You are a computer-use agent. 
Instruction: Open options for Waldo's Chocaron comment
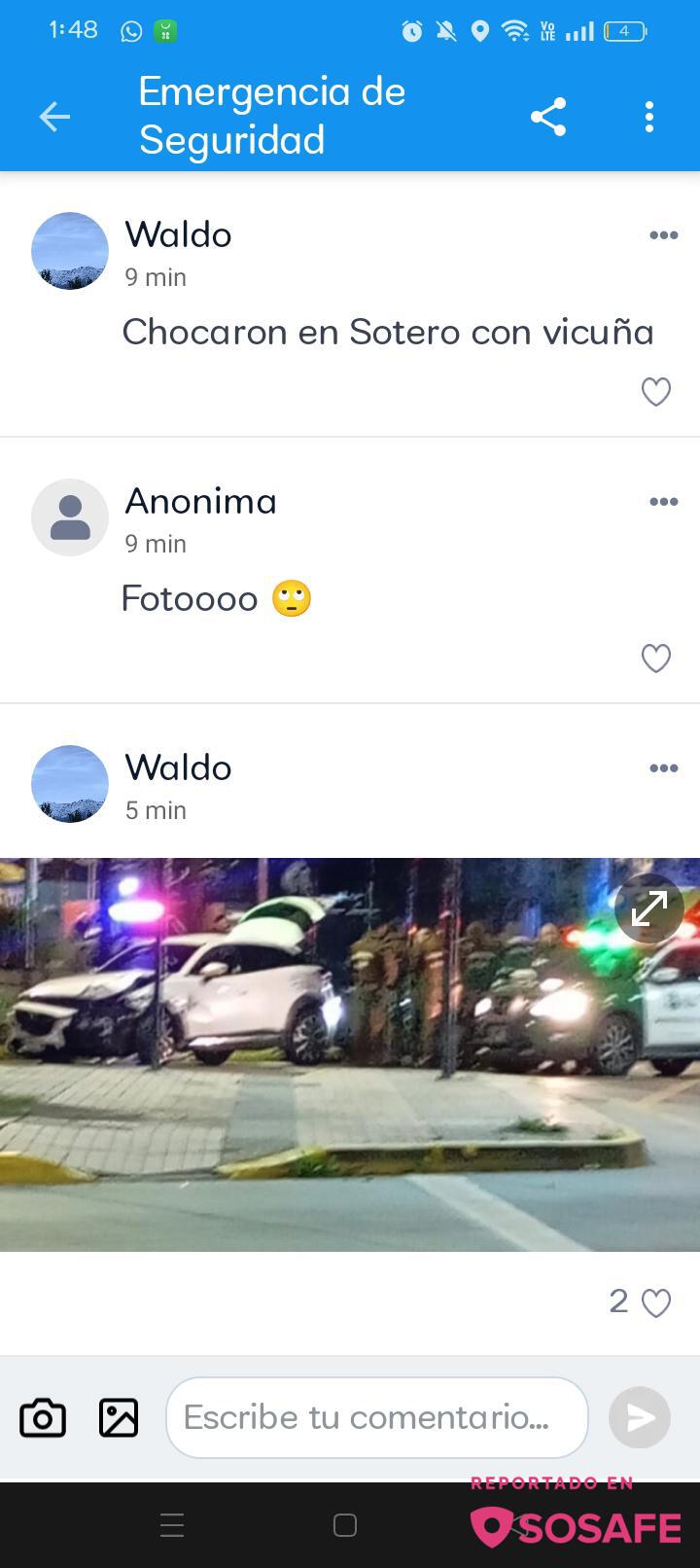[x=663, y=235]
